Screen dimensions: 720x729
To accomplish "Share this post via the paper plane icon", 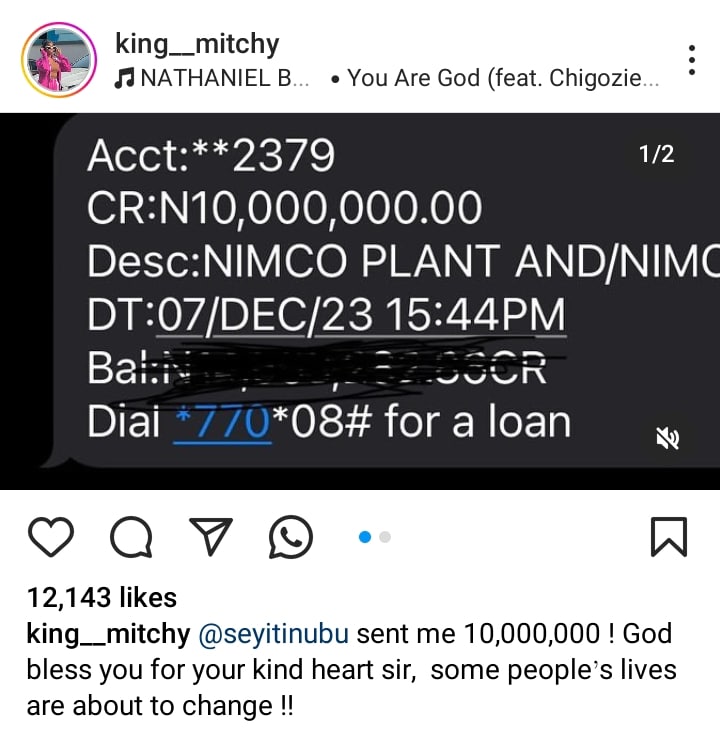I will [x=211, y=538].
